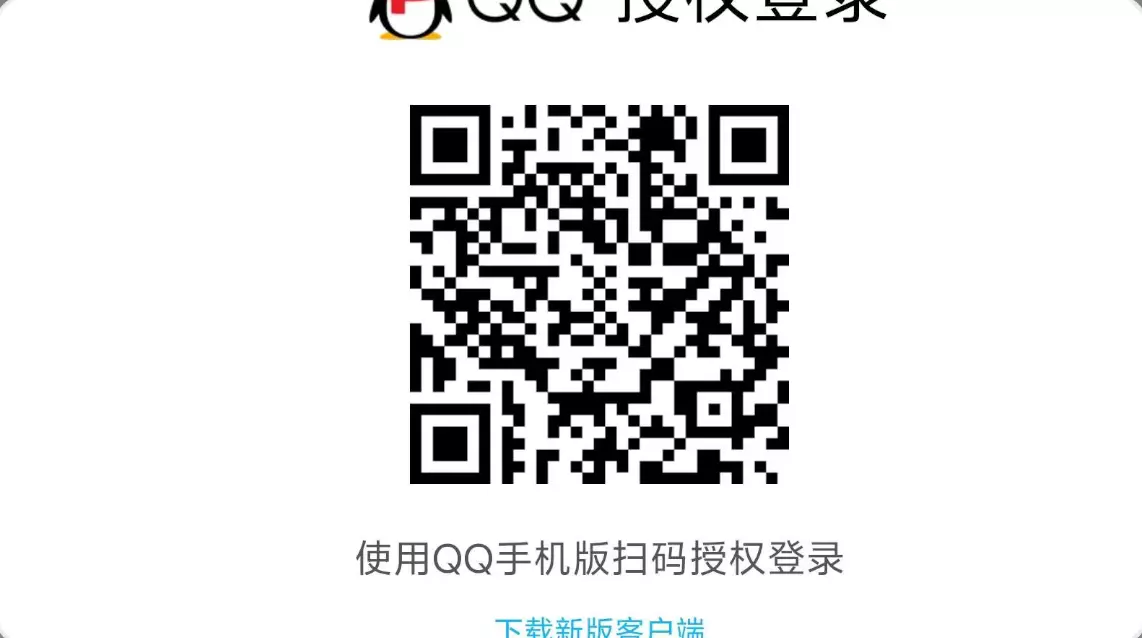Screen dimensions: 1142x638
Task: Open the 下载新版客户端 download link
Action: (599, 628)
